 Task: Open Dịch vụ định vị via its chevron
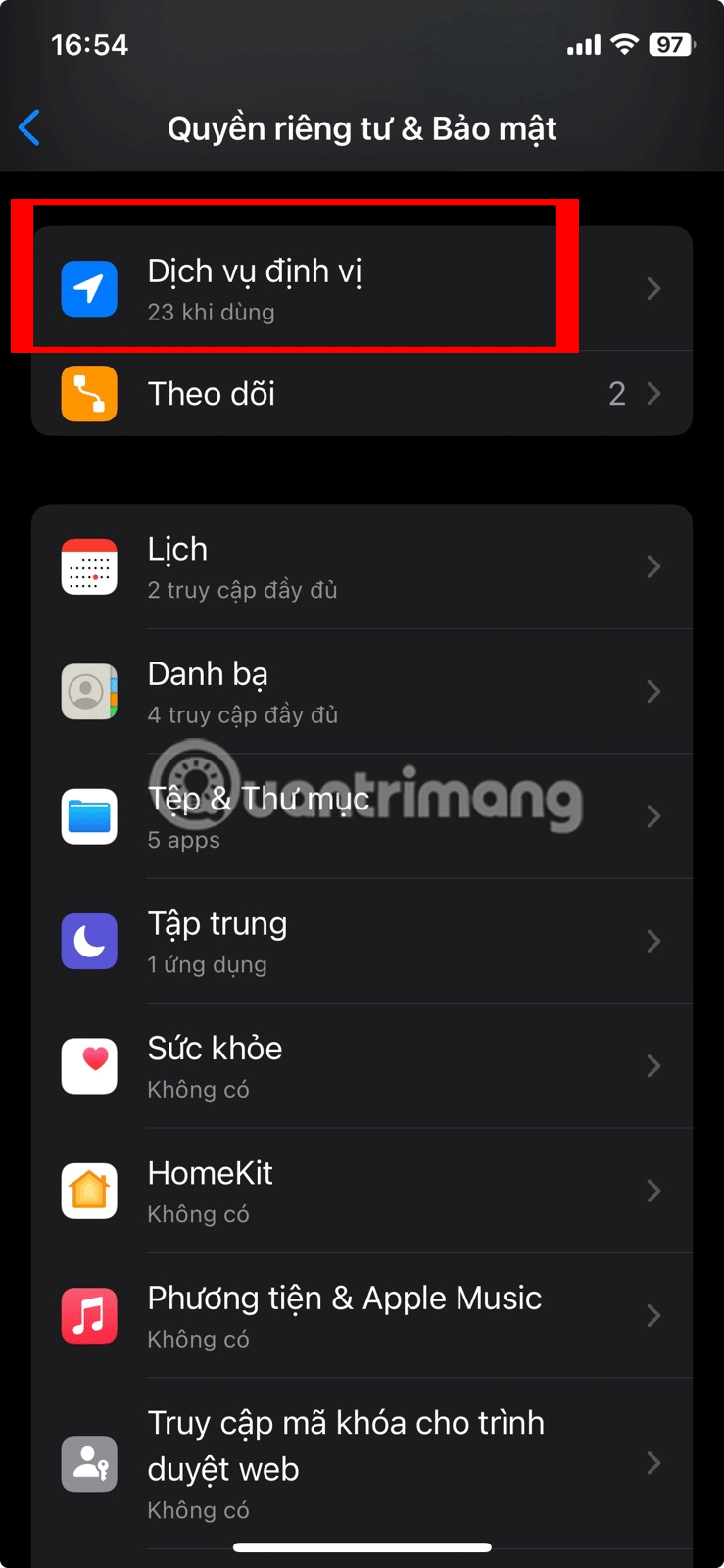click(653, 288)
